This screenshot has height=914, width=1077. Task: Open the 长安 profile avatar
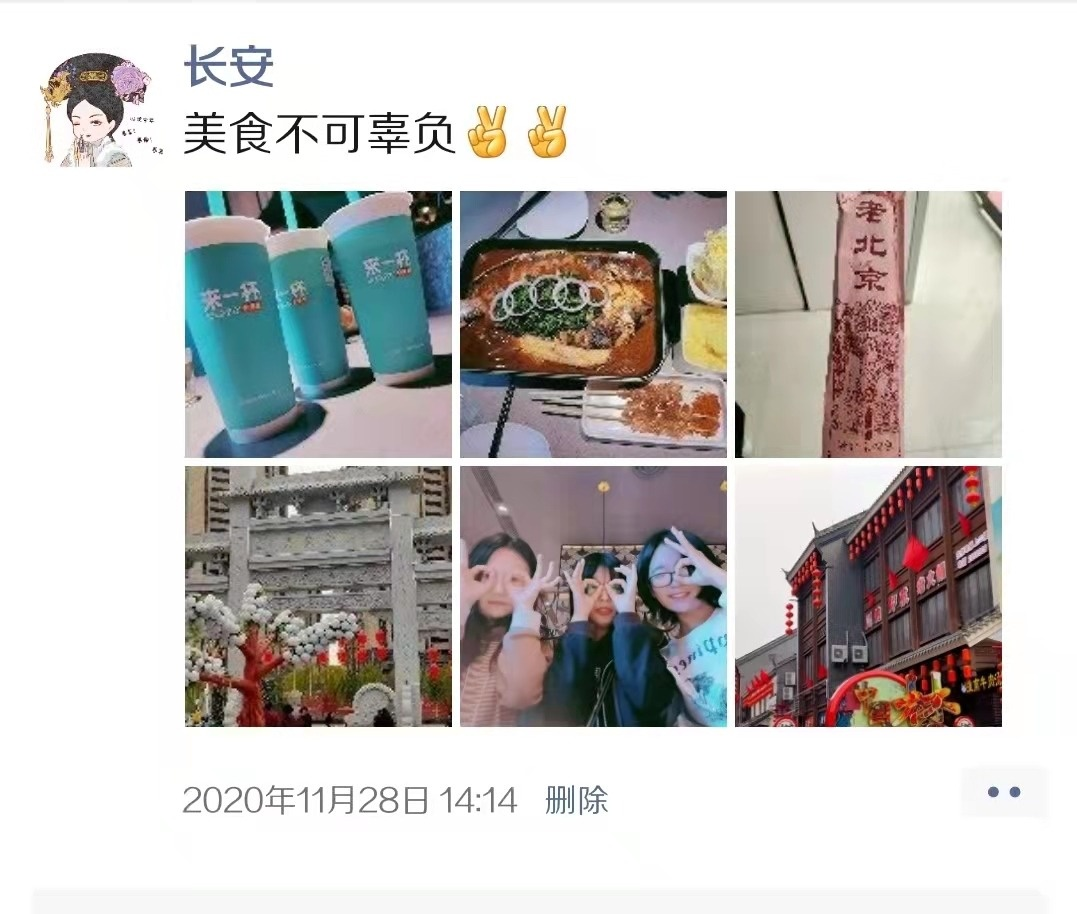click(96, 110)
